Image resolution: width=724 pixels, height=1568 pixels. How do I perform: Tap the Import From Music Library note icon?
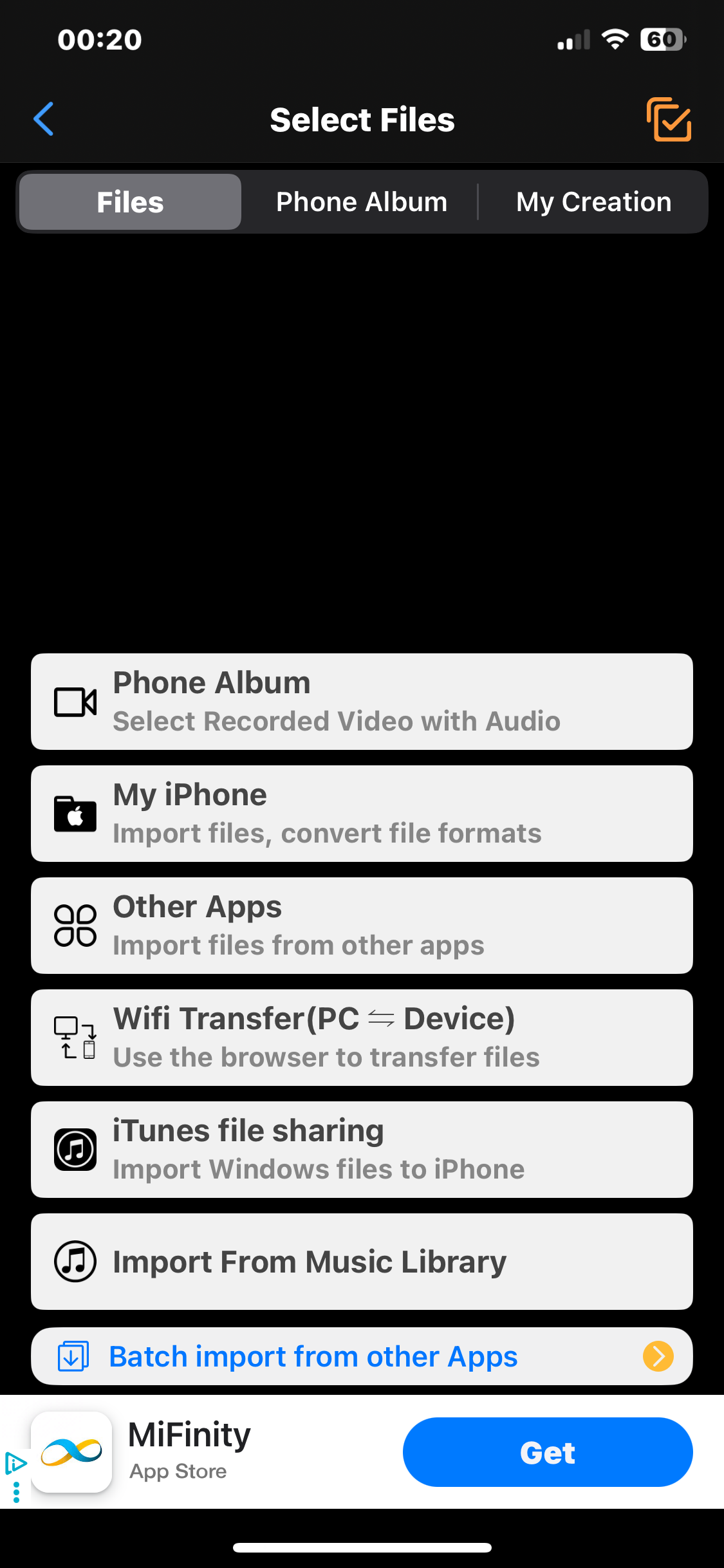[75, 1261]
